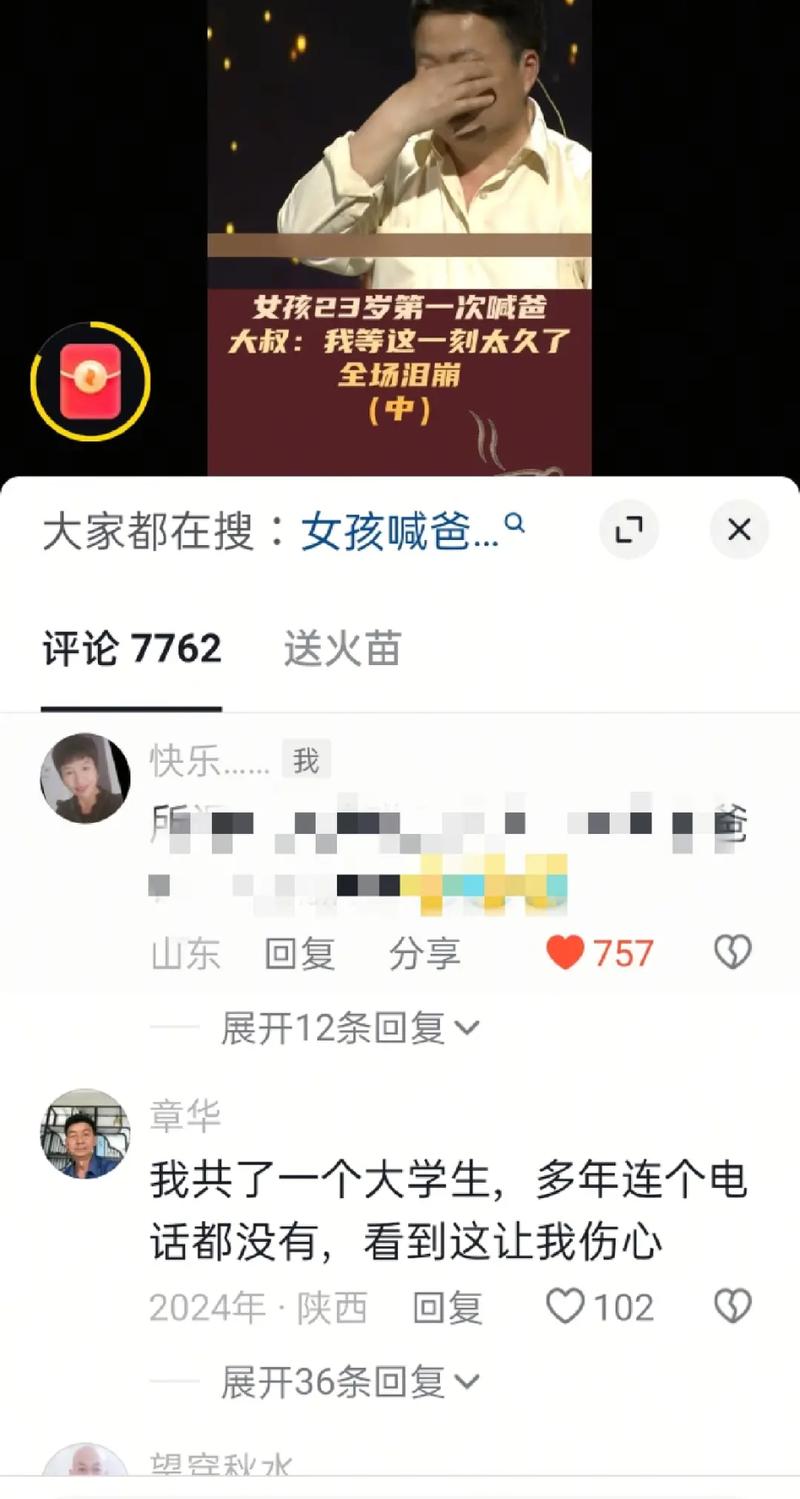Viewport: 800px width, 1499px height.
Task: Share the comment from Shandong
Action: click(x=424, y=954)
